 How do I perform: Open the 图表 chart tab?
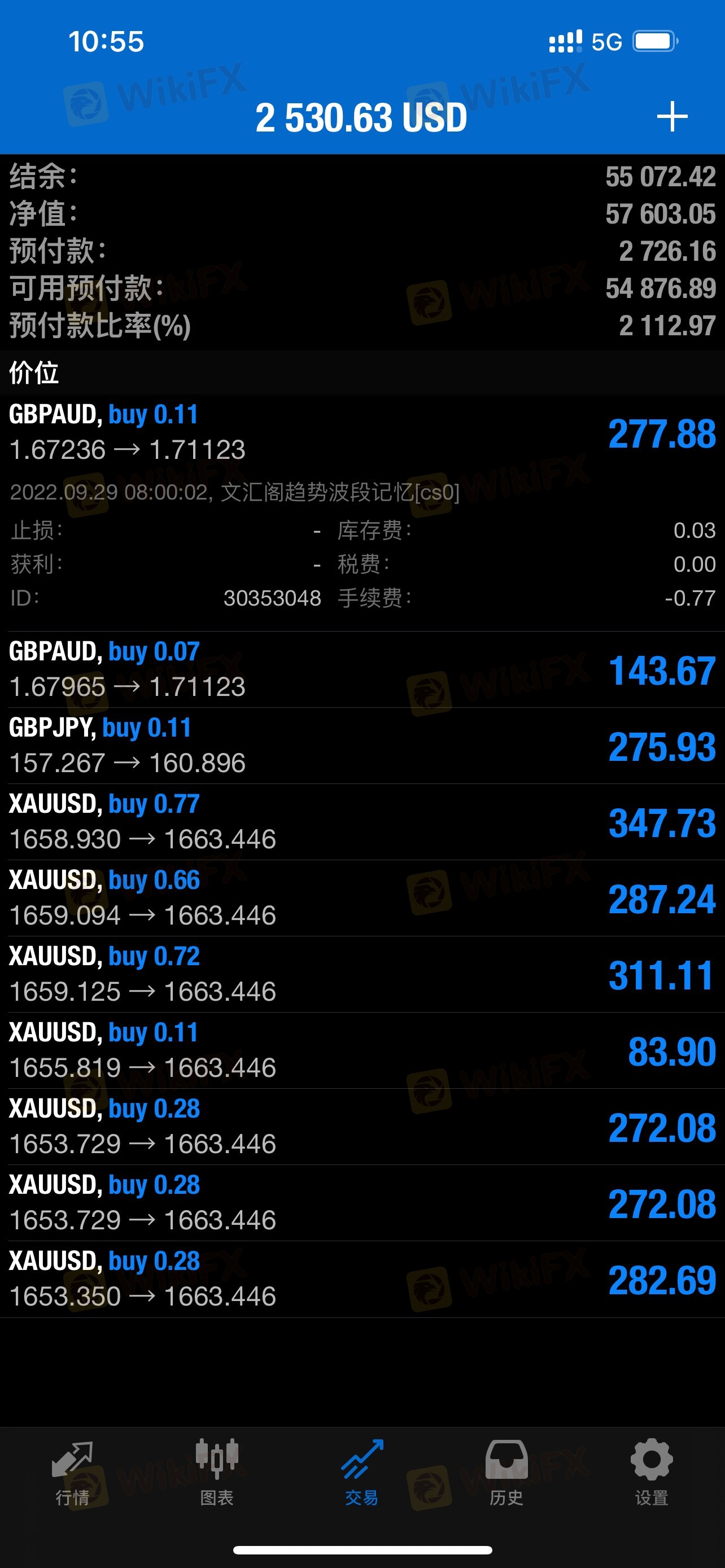(x=217, y=1472)
